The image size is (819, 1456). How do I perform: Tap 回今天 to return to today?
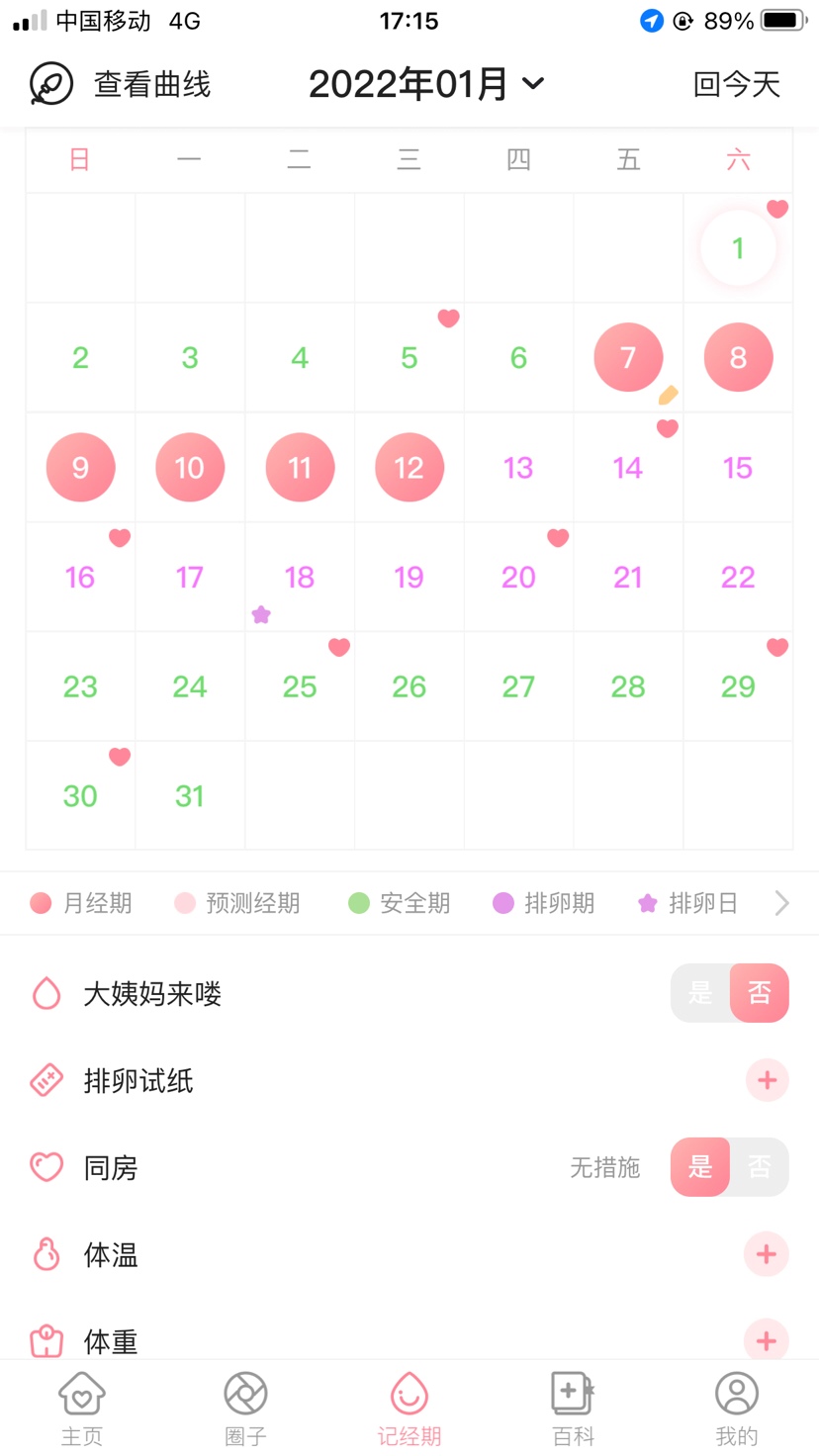(x=736, y=84)
